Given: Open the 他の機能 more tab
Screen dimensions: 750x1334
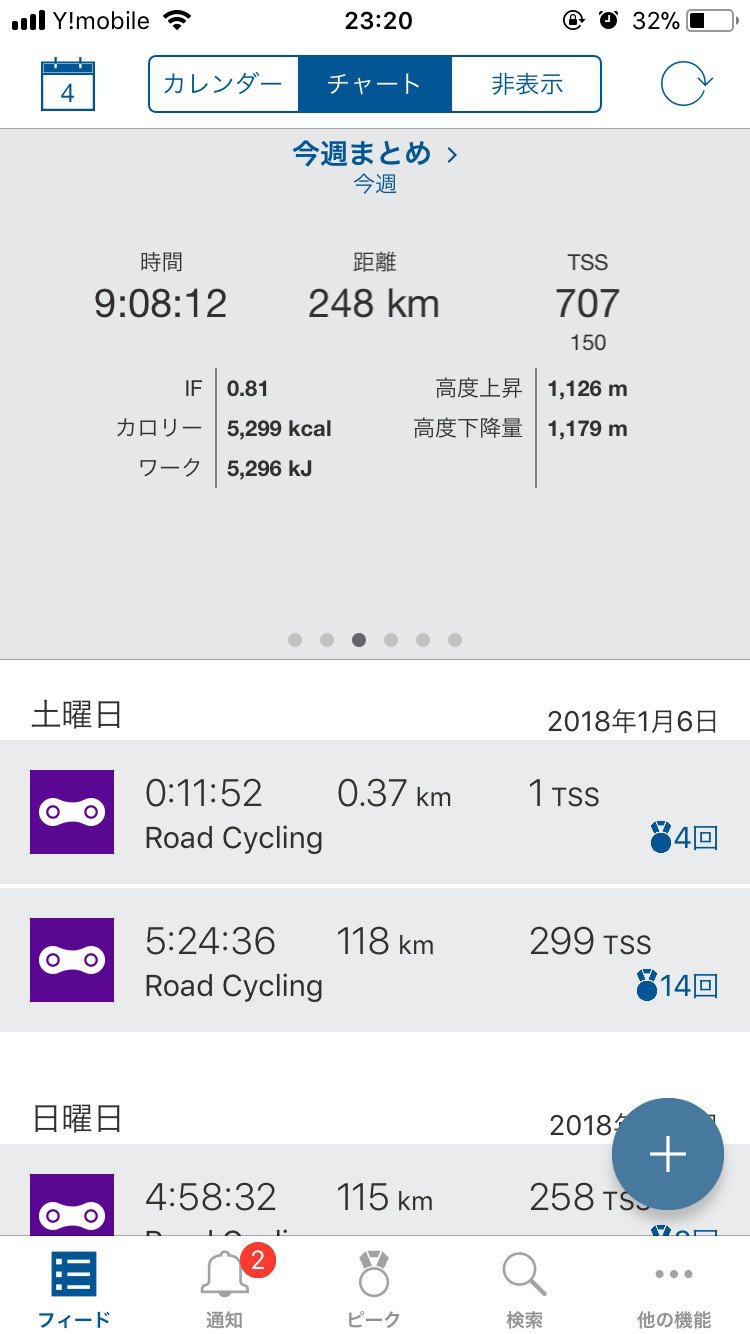Looking at the screenshot, I should [x=674, y=1288].
